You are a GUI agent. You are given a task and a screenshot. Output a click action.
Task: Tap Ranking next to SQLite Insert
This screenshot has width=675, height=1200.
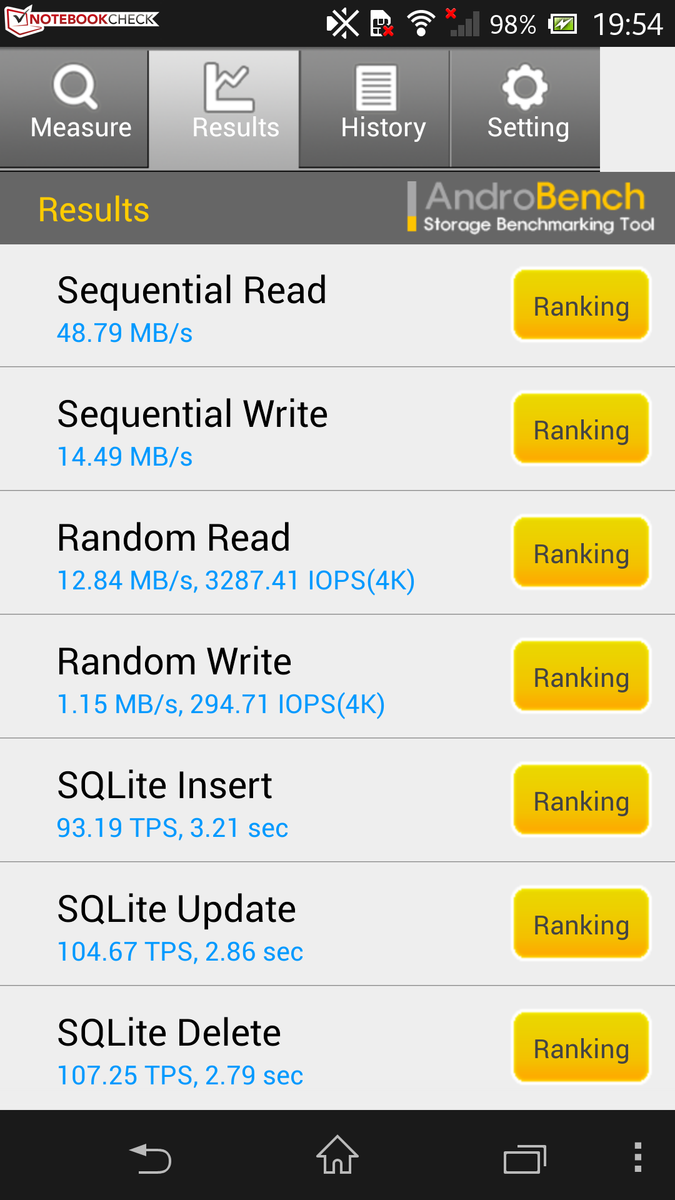click(581, 801)
